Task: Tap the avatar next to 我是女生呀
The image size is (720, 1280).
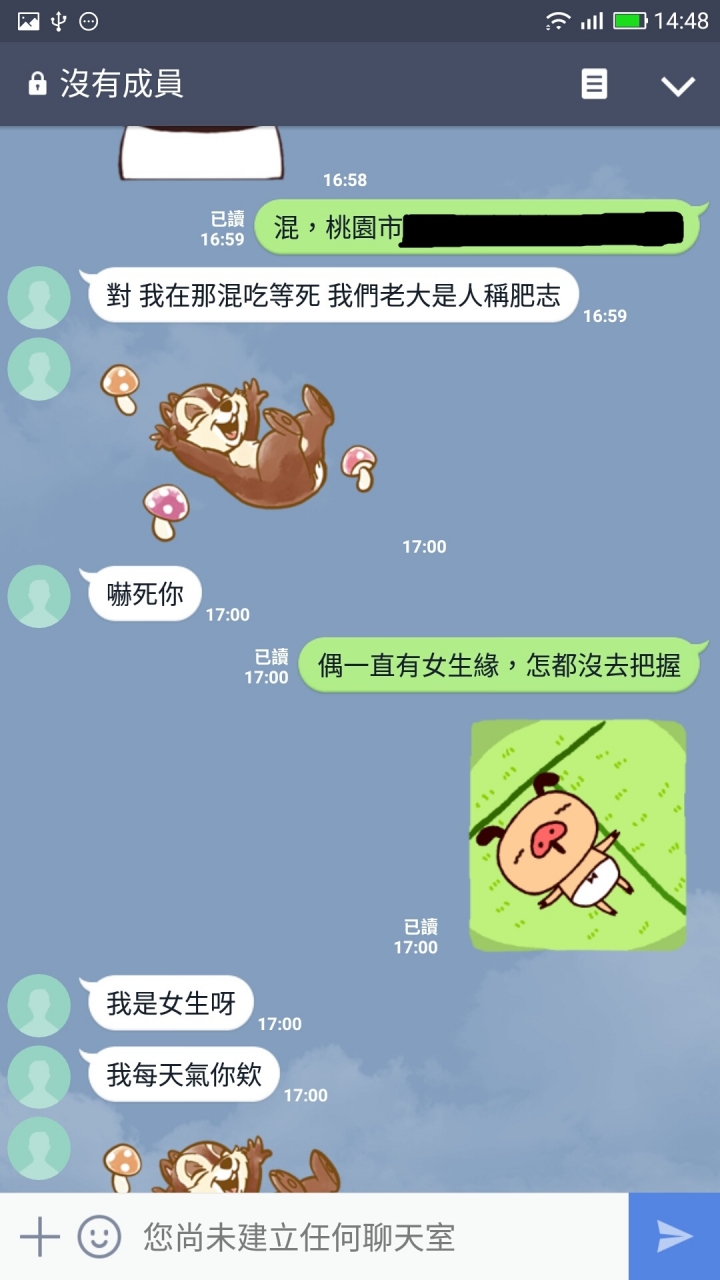Action: (38, 1003)
